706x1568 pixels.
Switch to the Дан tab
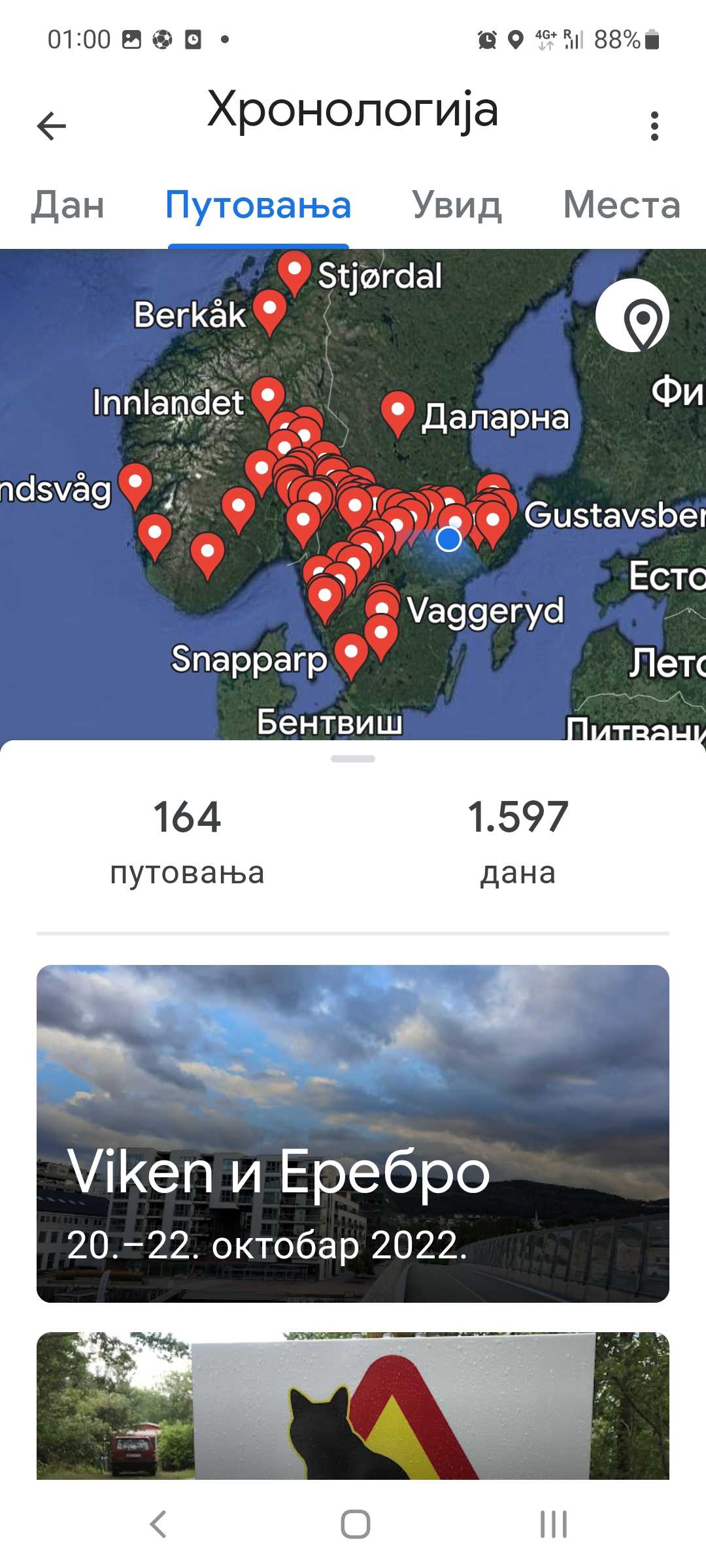click(x=68, y=205)
